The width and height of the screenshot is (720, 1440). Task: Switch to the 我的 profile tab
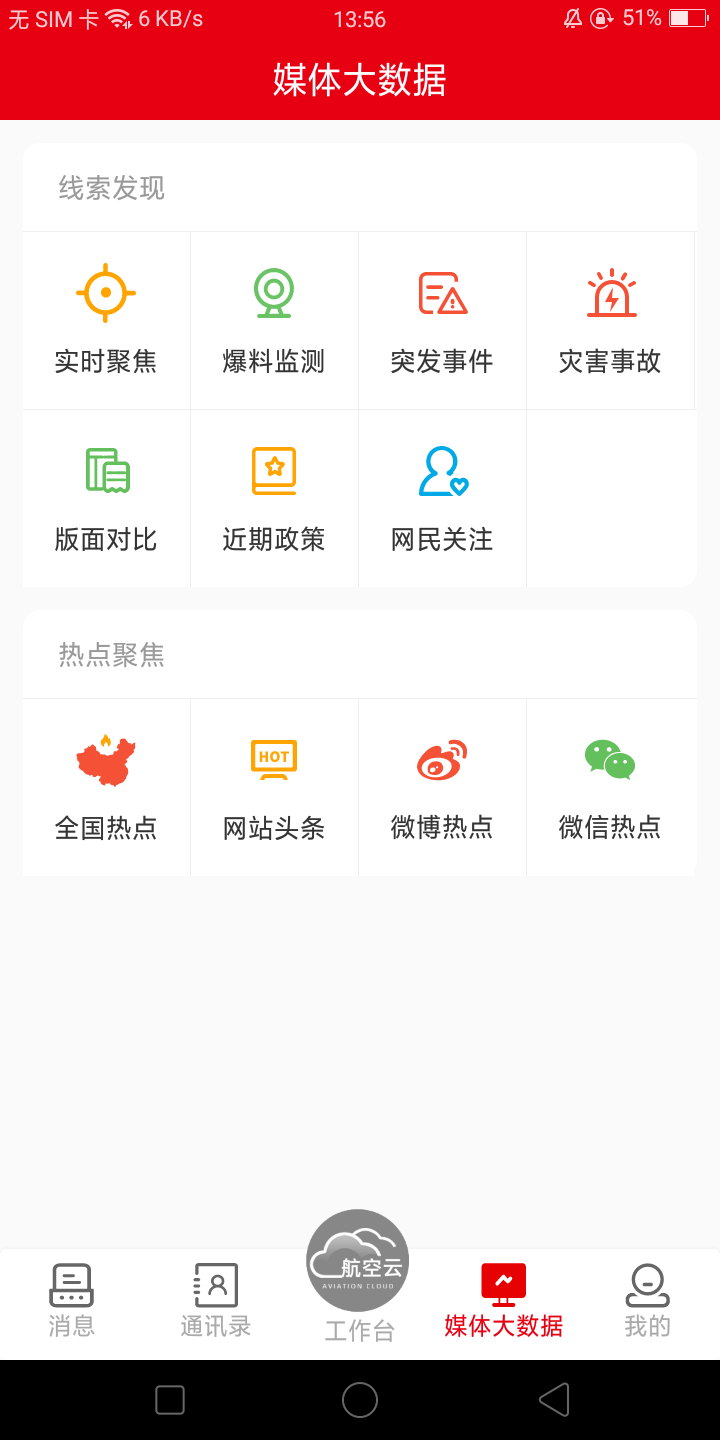[x=647, y=1300]
